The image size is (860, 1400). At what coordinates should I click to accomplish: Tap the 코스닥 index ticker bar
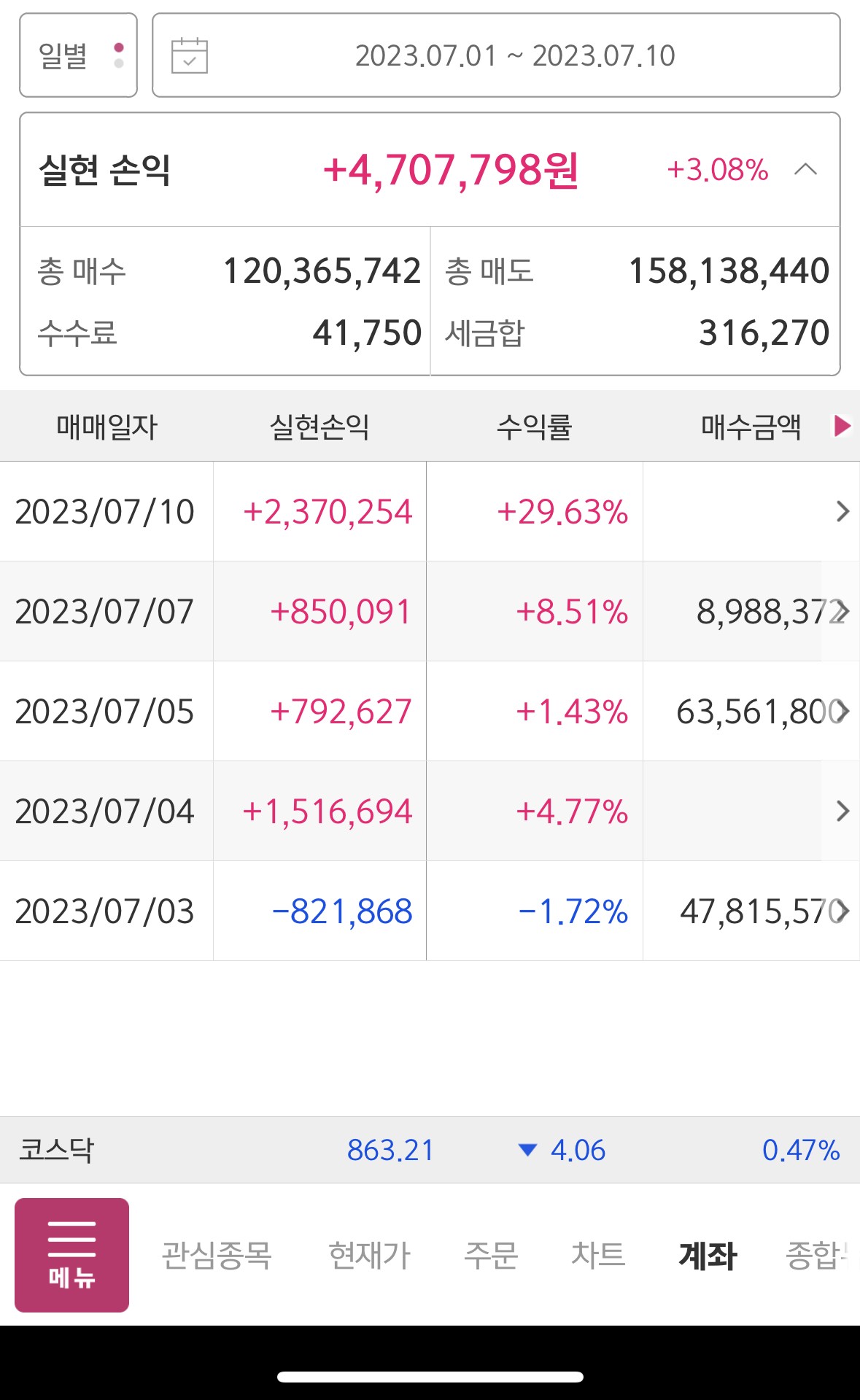(430, 1150)
